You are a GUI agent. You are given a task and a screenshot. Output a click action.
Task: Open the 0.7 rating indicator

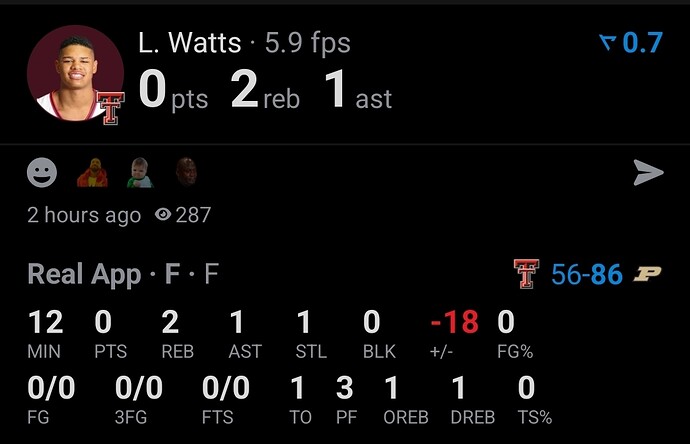(631, 42)
